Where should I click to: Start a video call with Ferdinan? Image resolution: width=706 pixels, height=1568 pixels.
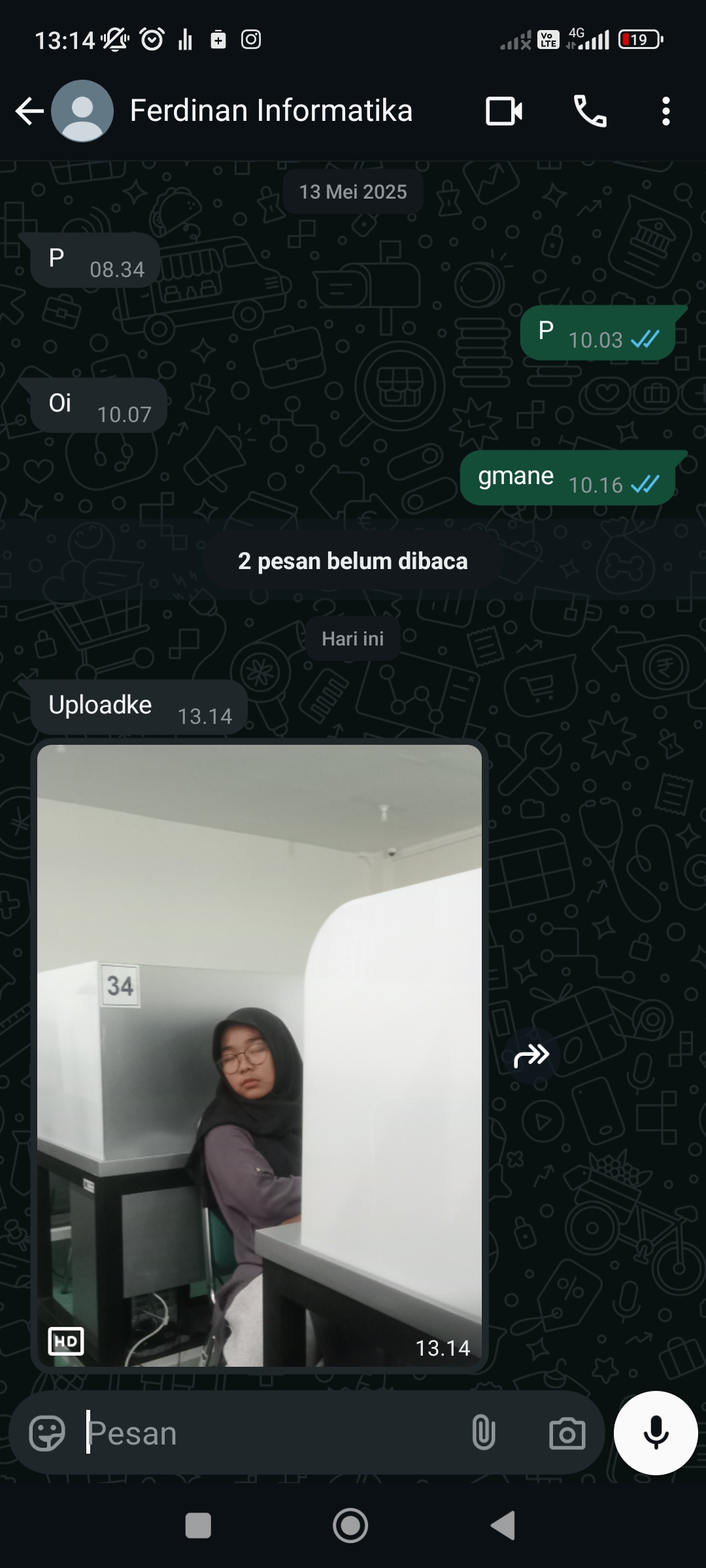coord(504,111)
